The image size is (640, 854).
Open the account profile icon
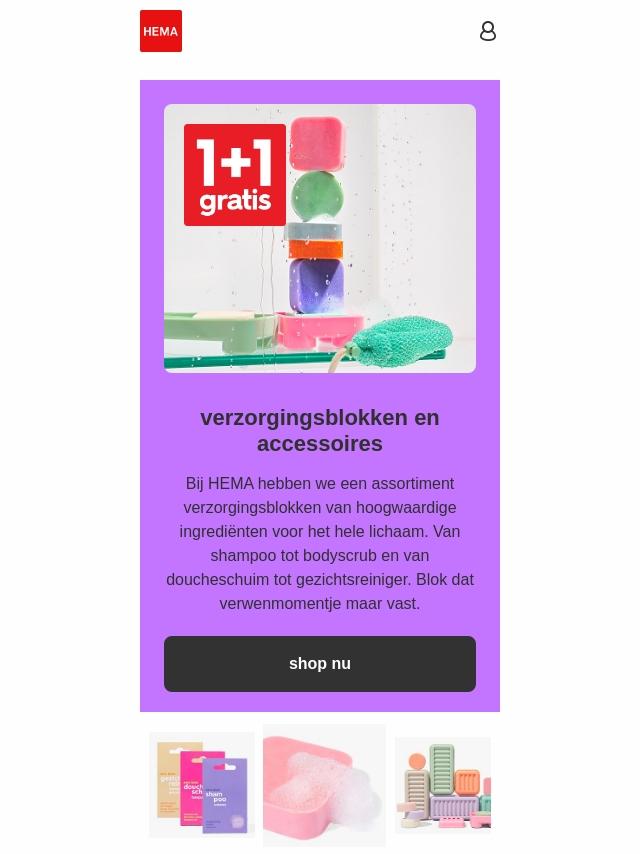click(x=488, y=31)
